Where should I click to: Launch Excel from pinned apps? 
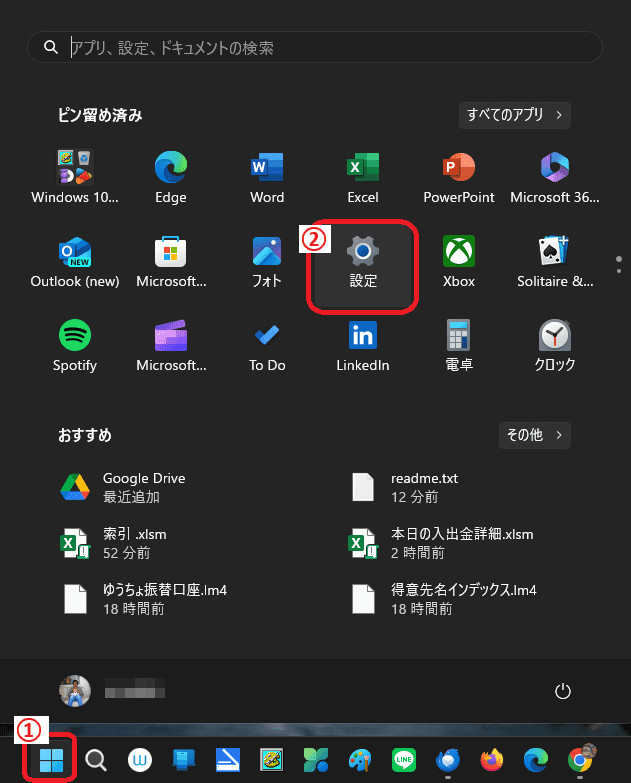click(363, 177)
